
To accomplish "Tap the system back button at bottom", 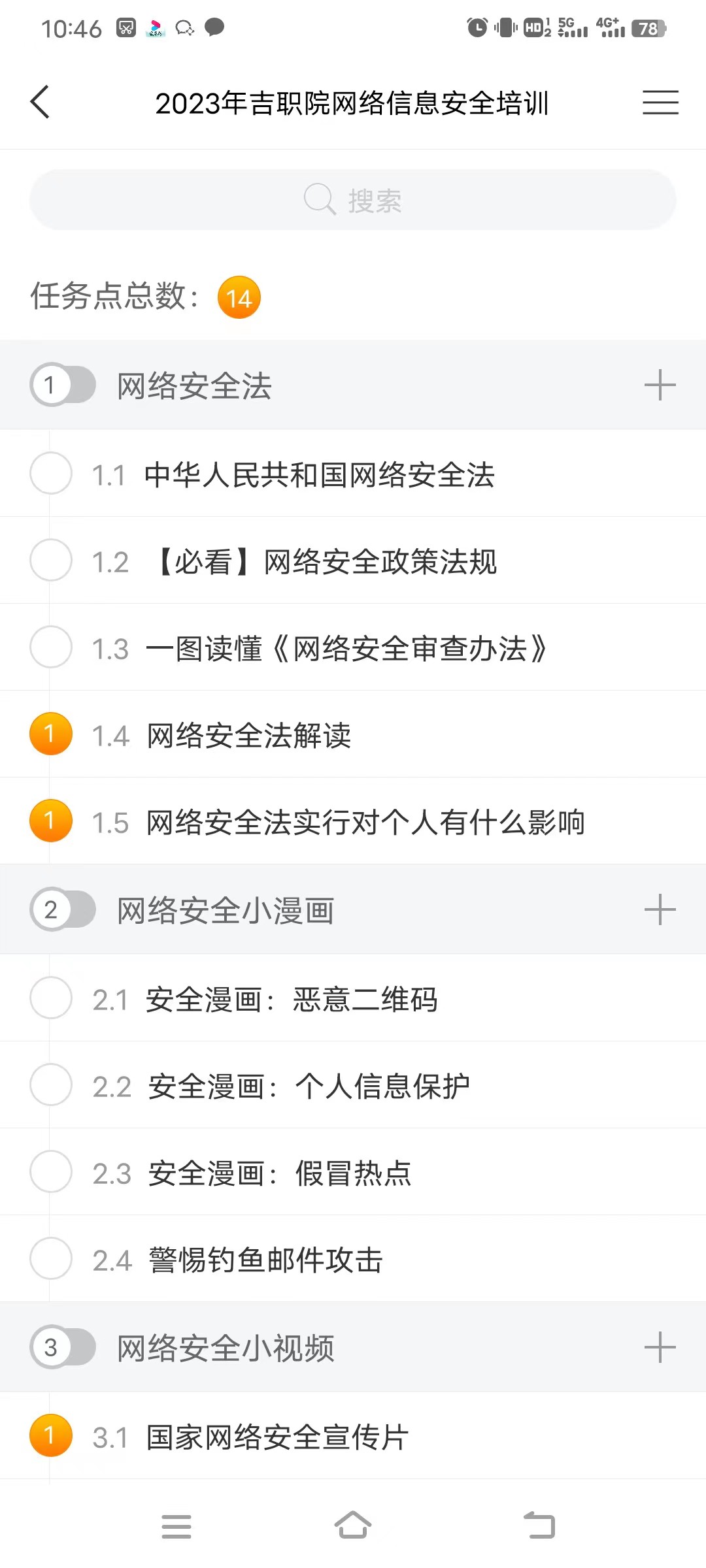I will pos(540,1526).
